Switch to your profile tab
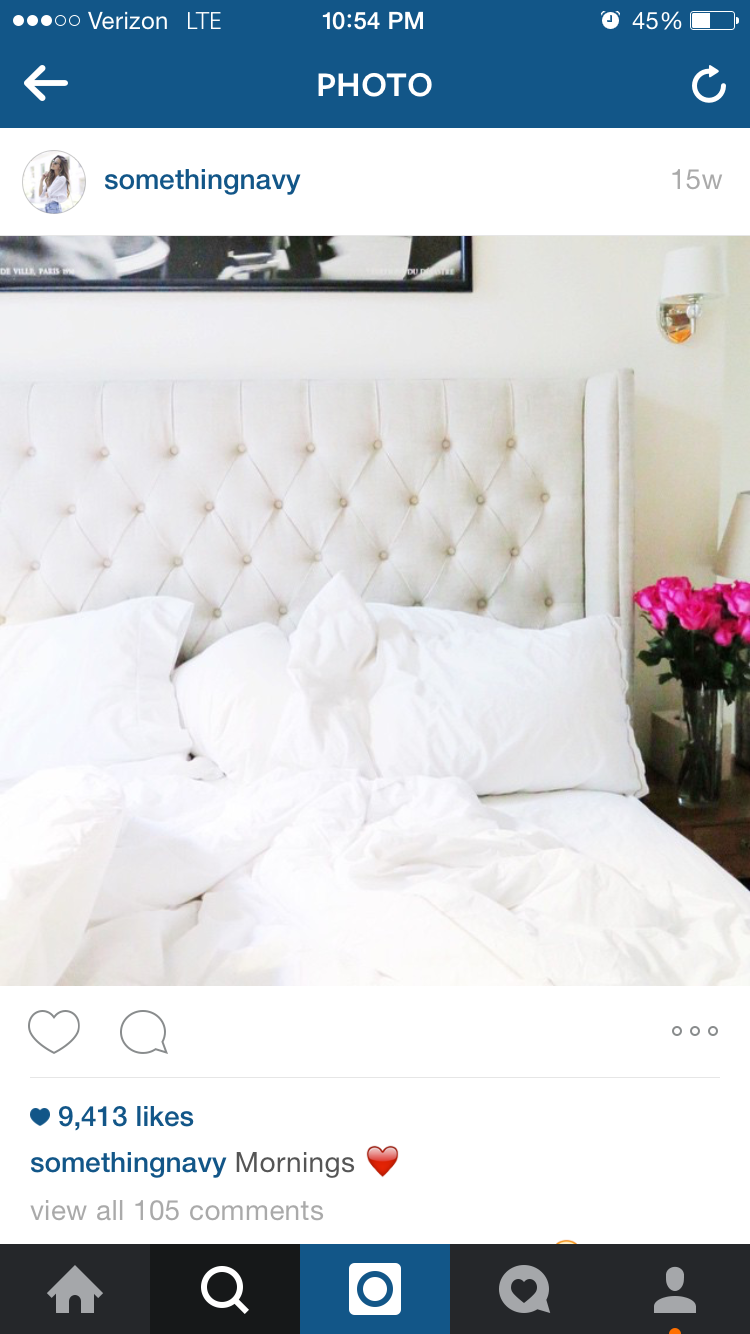The image size is (750, 1334). tap(675, 1289)
